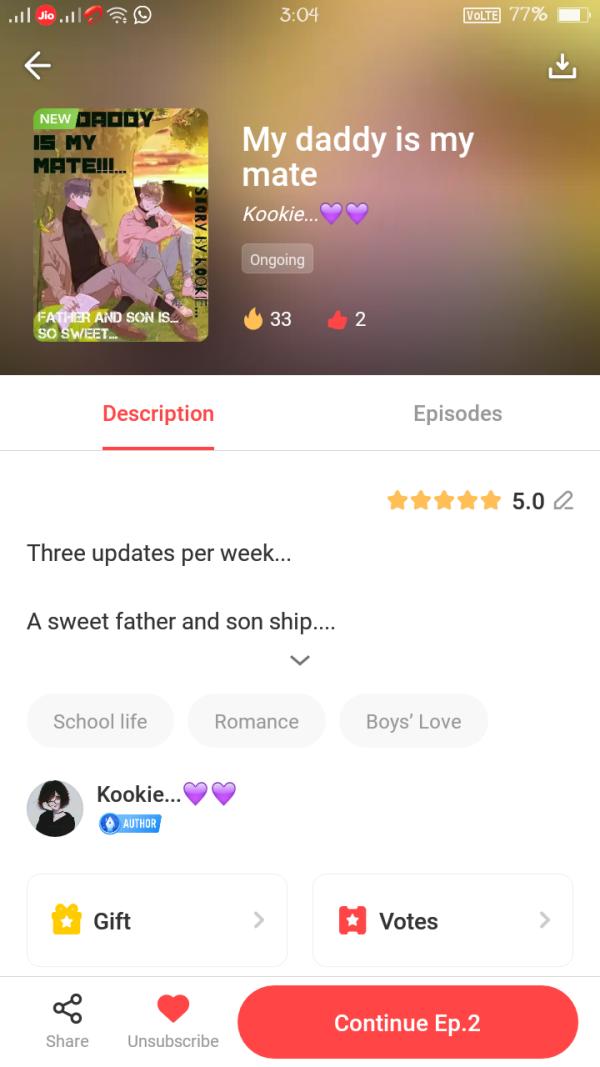
Task: Open Kookie's author profile
Action: pyautogui.click(x=55, y=808)
